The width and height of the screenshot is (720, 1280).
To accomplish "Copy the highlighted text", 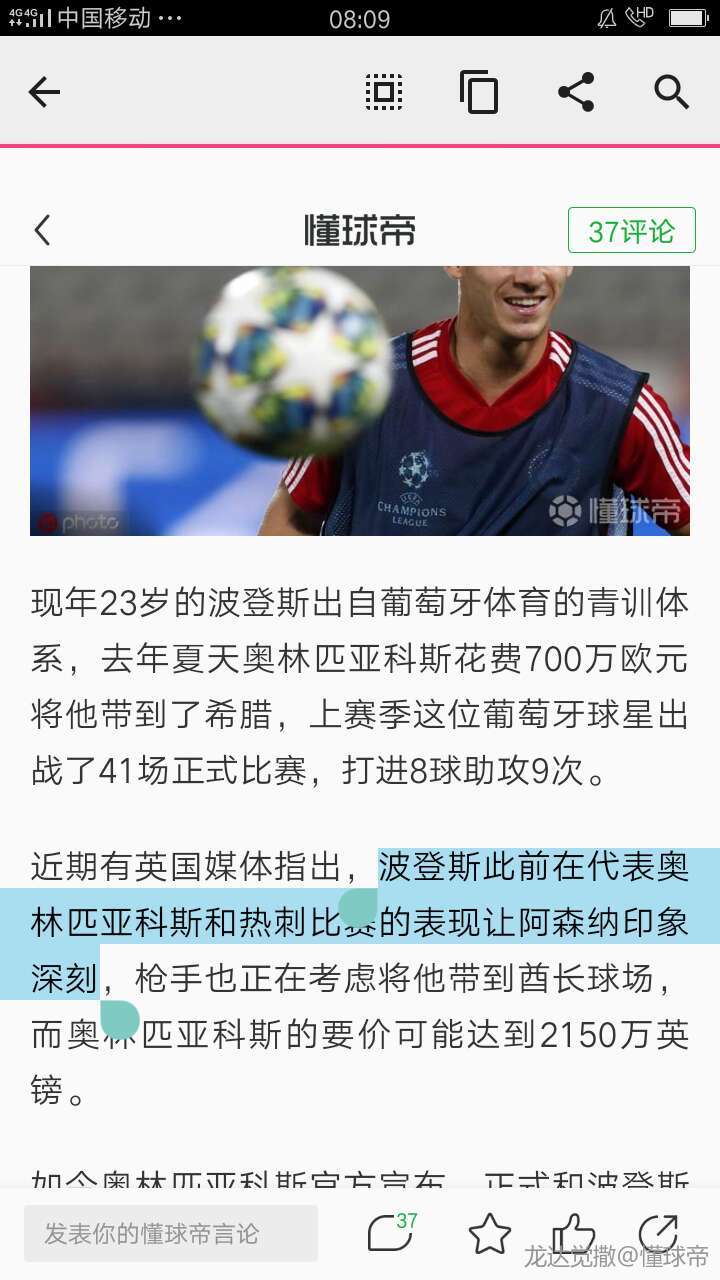I will 479,93.
